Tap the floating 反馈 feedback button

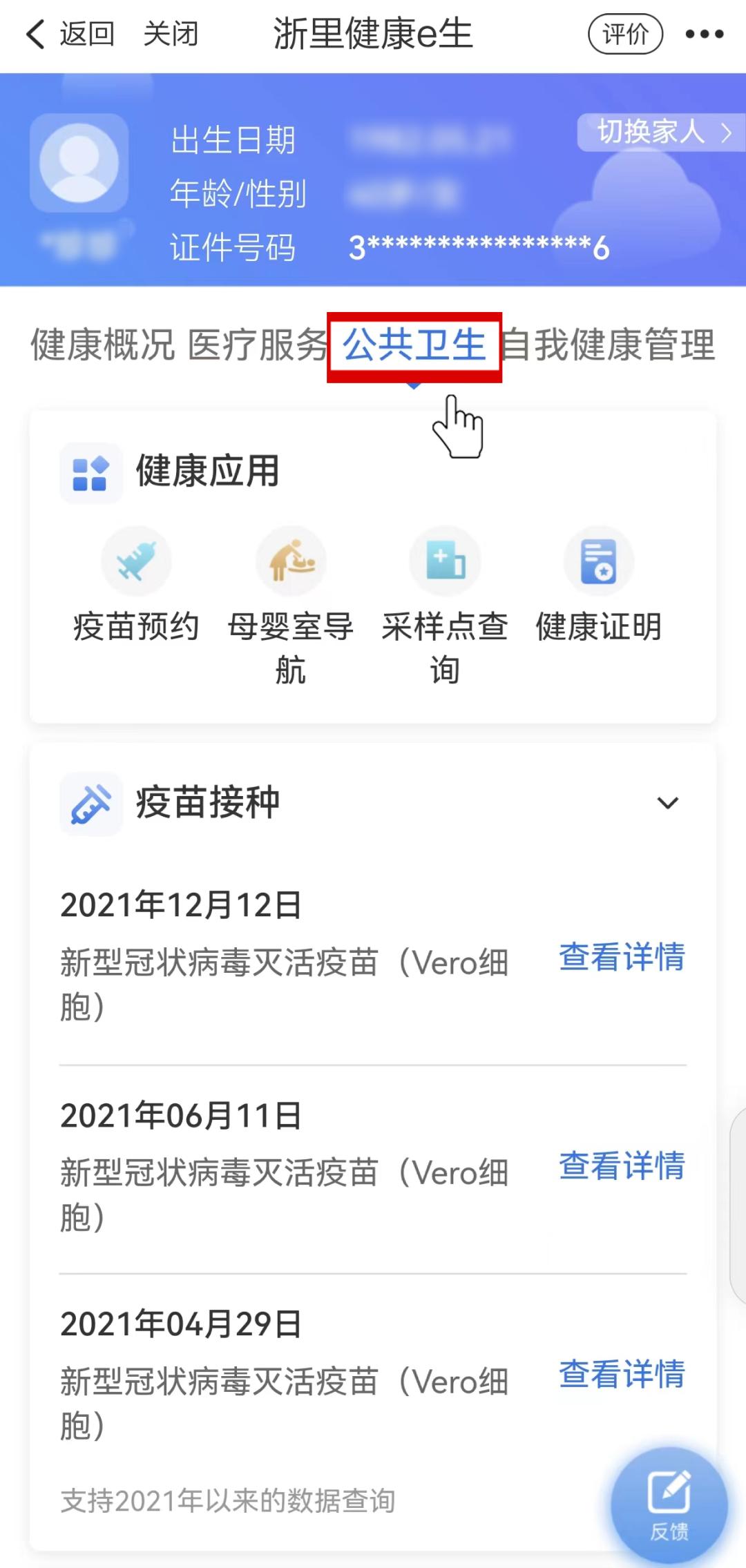point(669,1505)
